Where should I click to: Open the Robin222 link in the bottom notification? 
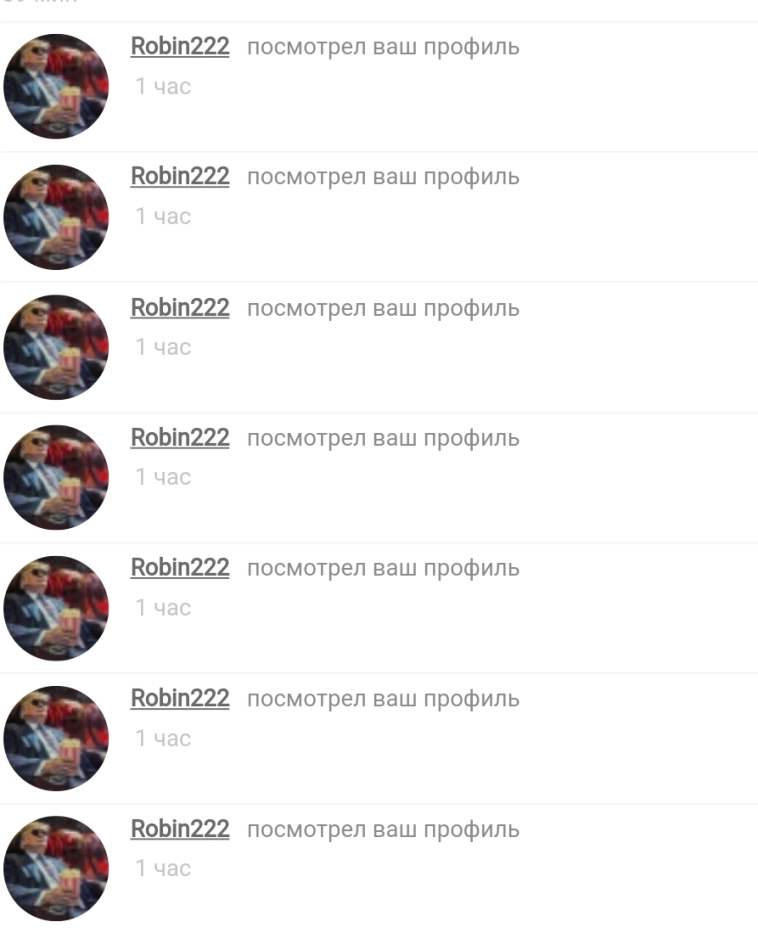(180, 829)
